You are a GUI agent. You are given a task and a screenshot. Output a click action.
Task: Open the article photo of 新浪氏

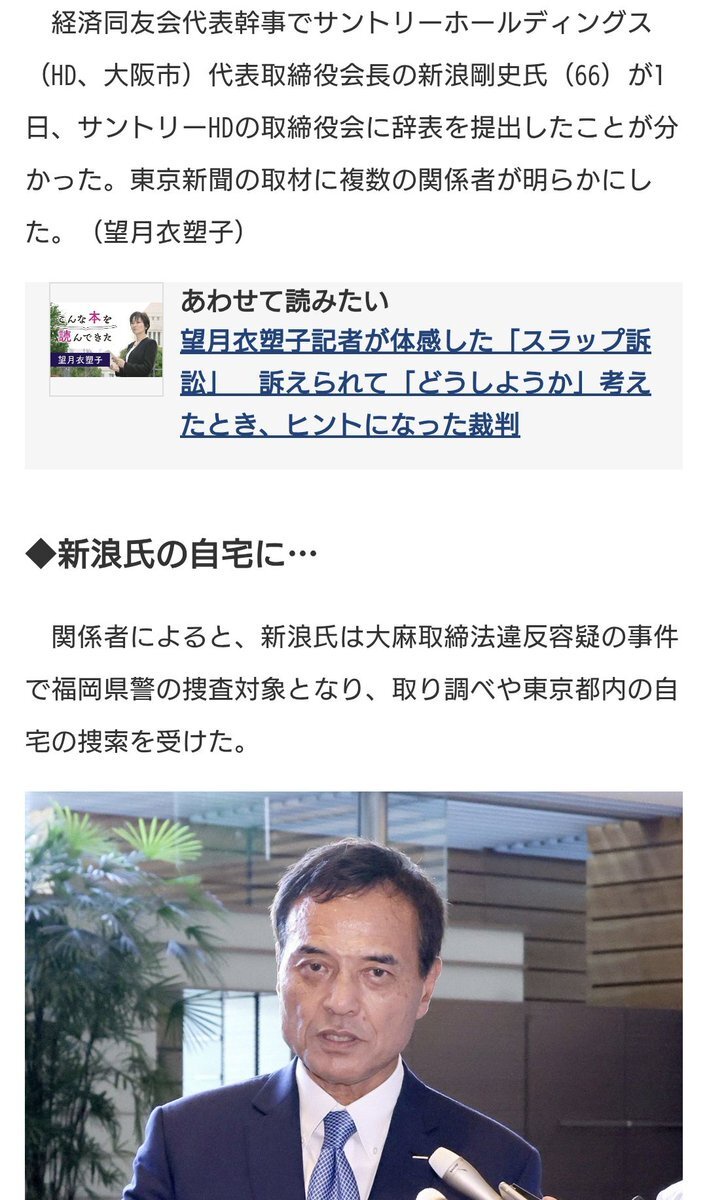(354, 996)
